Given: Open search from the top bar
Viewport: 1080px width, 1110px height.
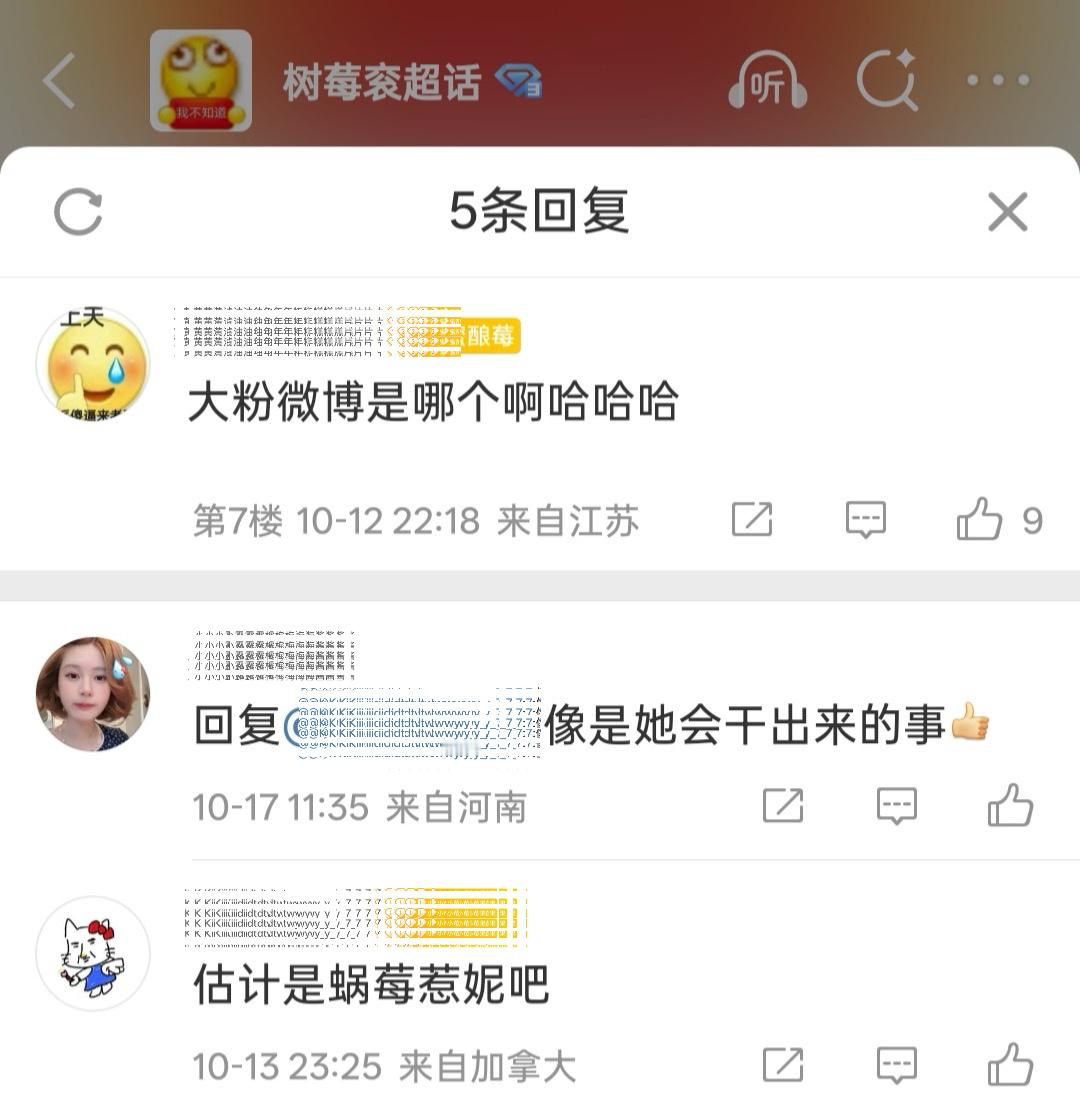Looking at the screenshot, I should click(888, 82).
